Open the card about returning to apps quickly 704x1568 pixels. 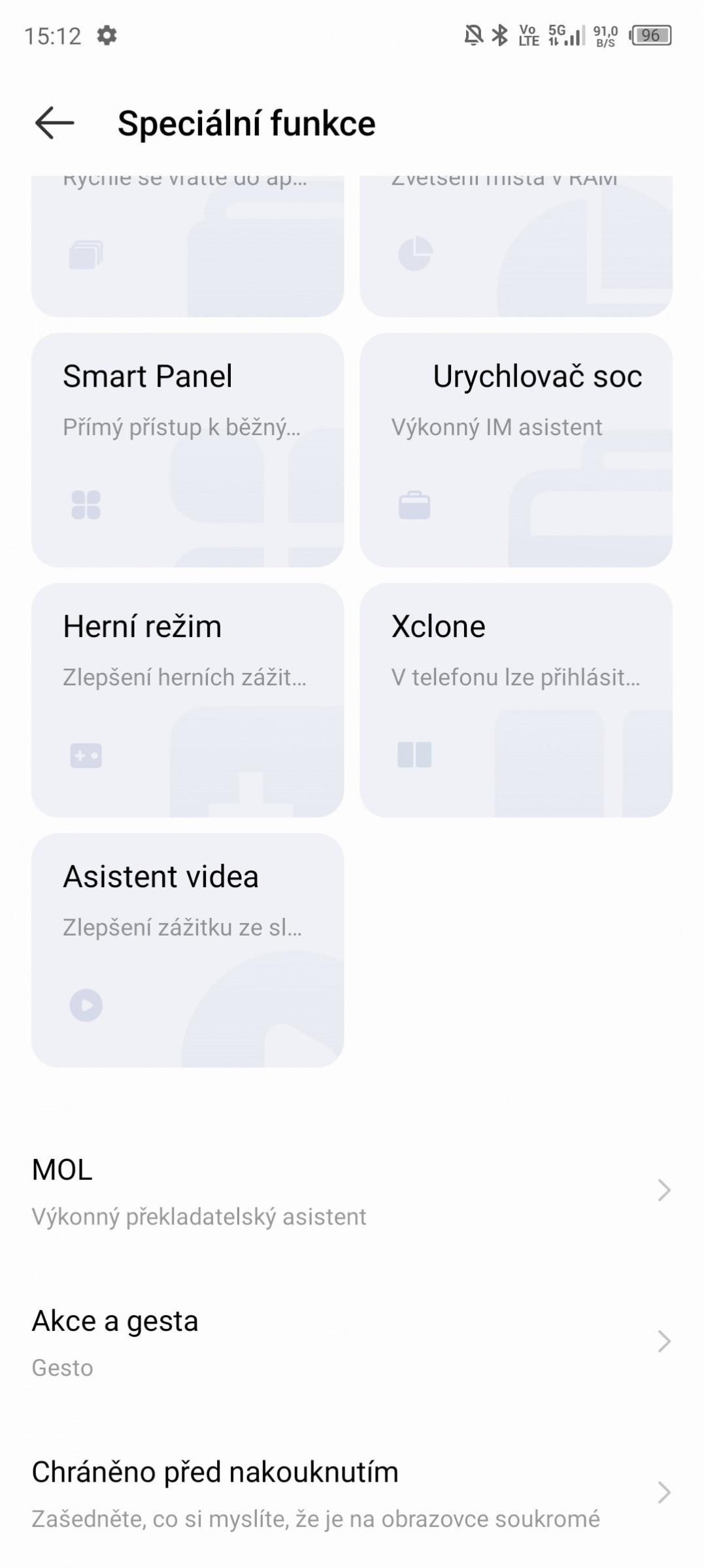(x=188, y=246)
